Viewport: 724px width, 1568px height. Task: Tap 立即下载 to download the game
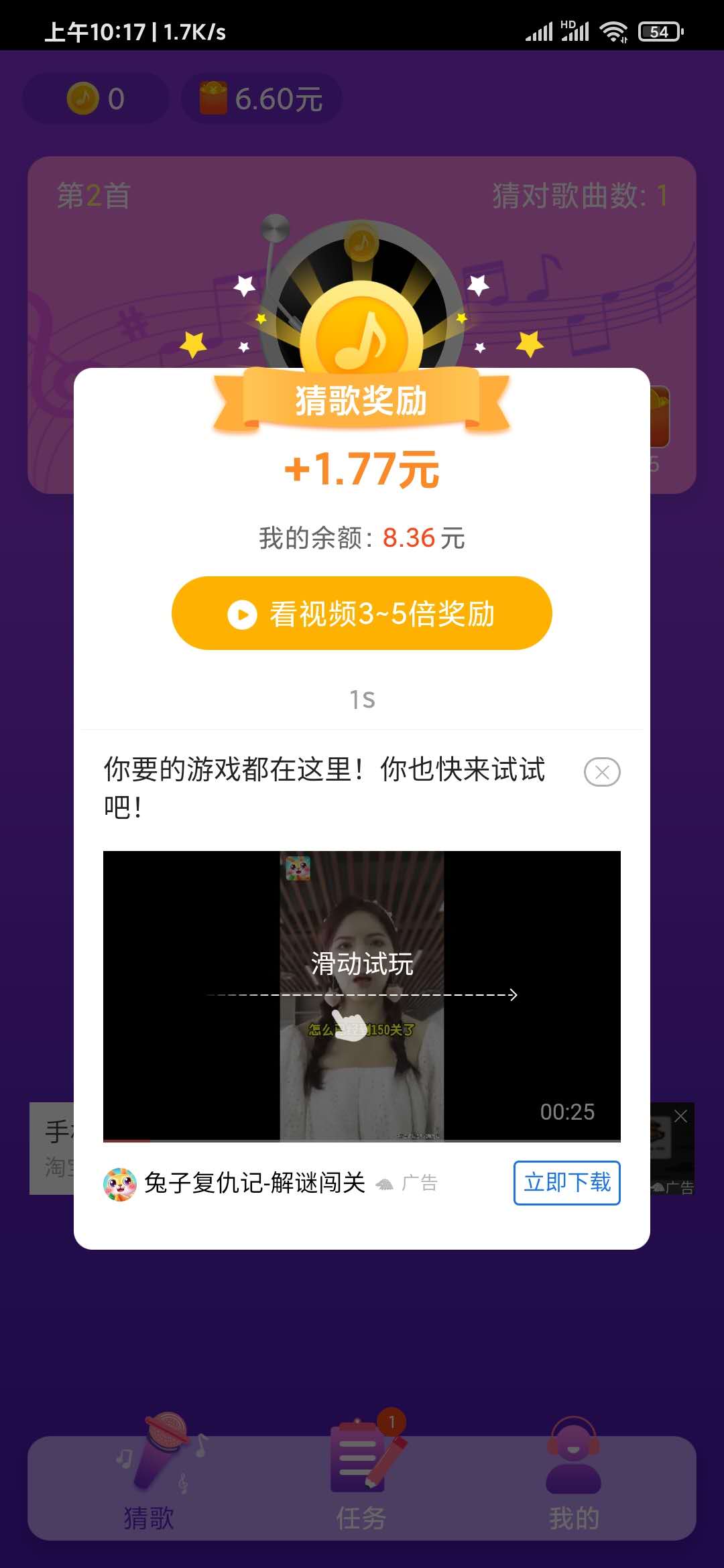[x=566, y=1183]
